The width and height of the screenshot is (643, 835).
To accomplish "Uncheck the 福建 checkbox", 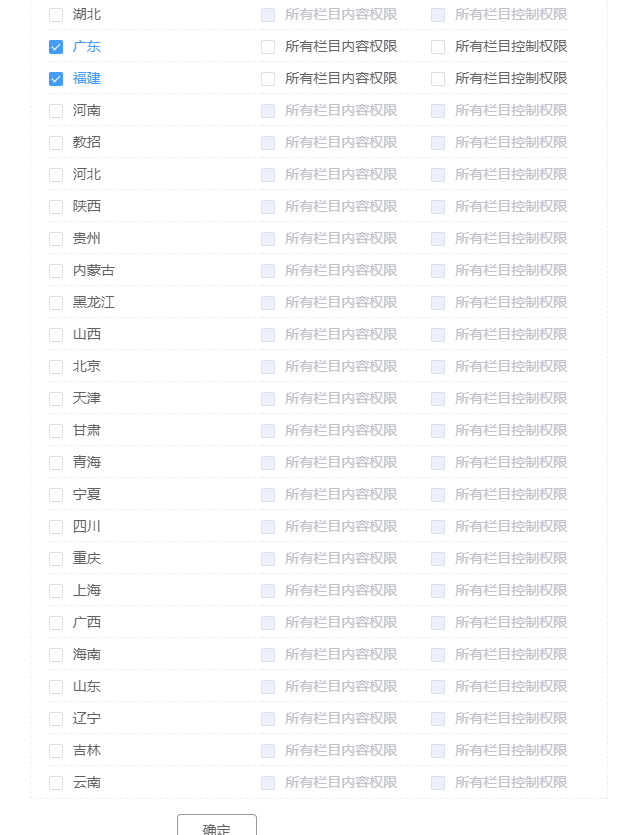I will click(56, 79).
